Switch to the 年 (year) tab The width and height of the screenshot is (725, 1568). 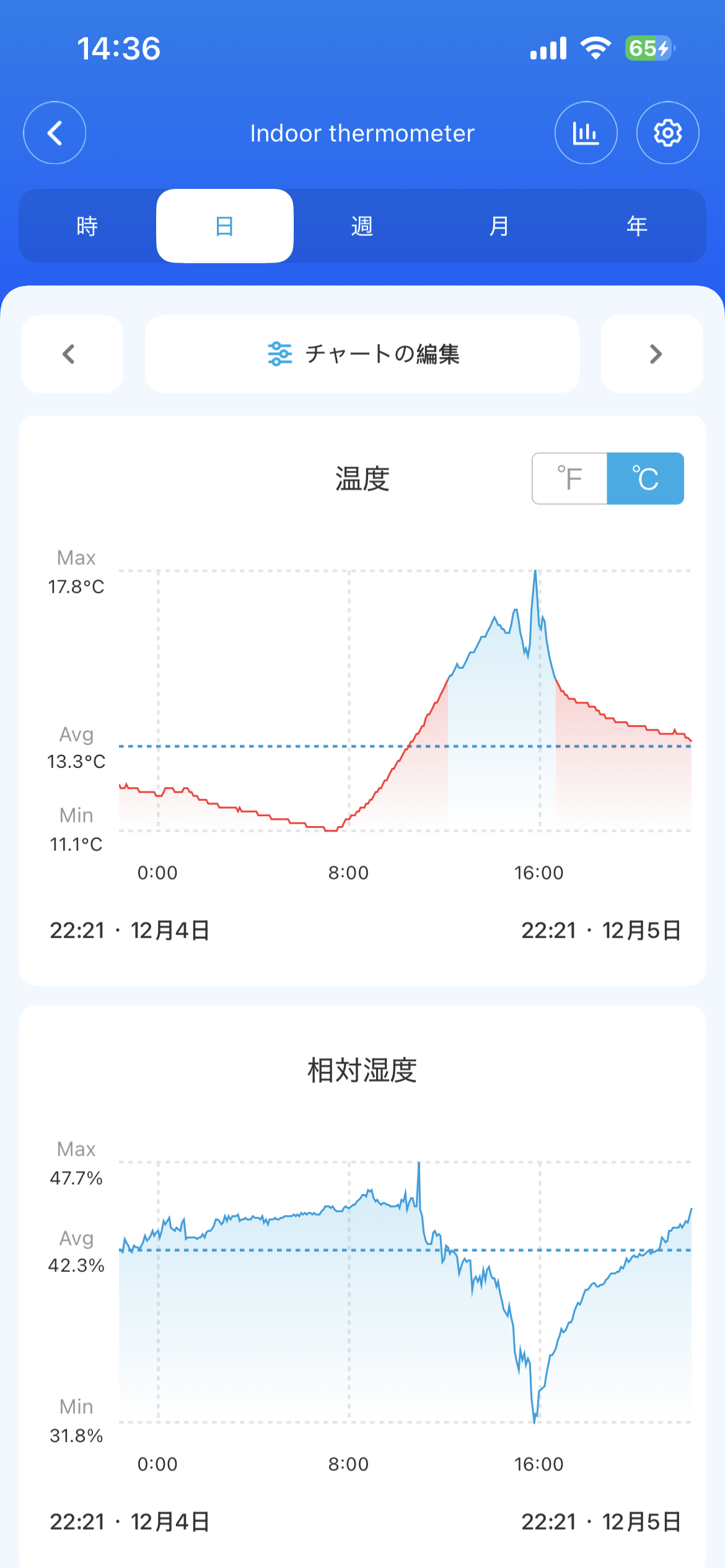[x=636, y=226]
